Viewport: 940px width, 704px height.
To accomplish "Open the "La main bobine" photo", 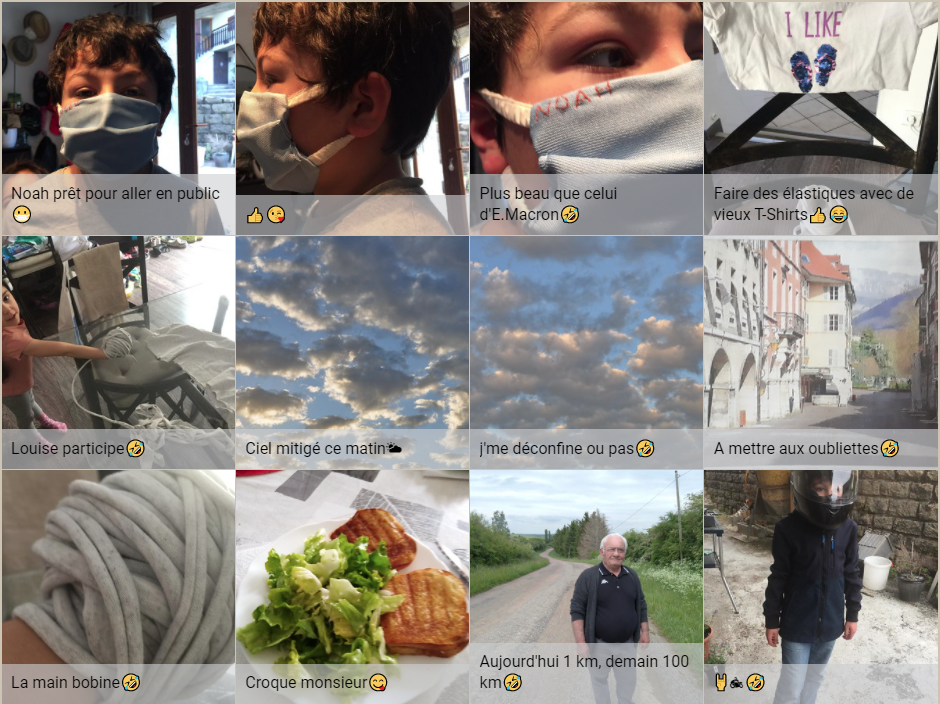I will [x=118, y=586].
